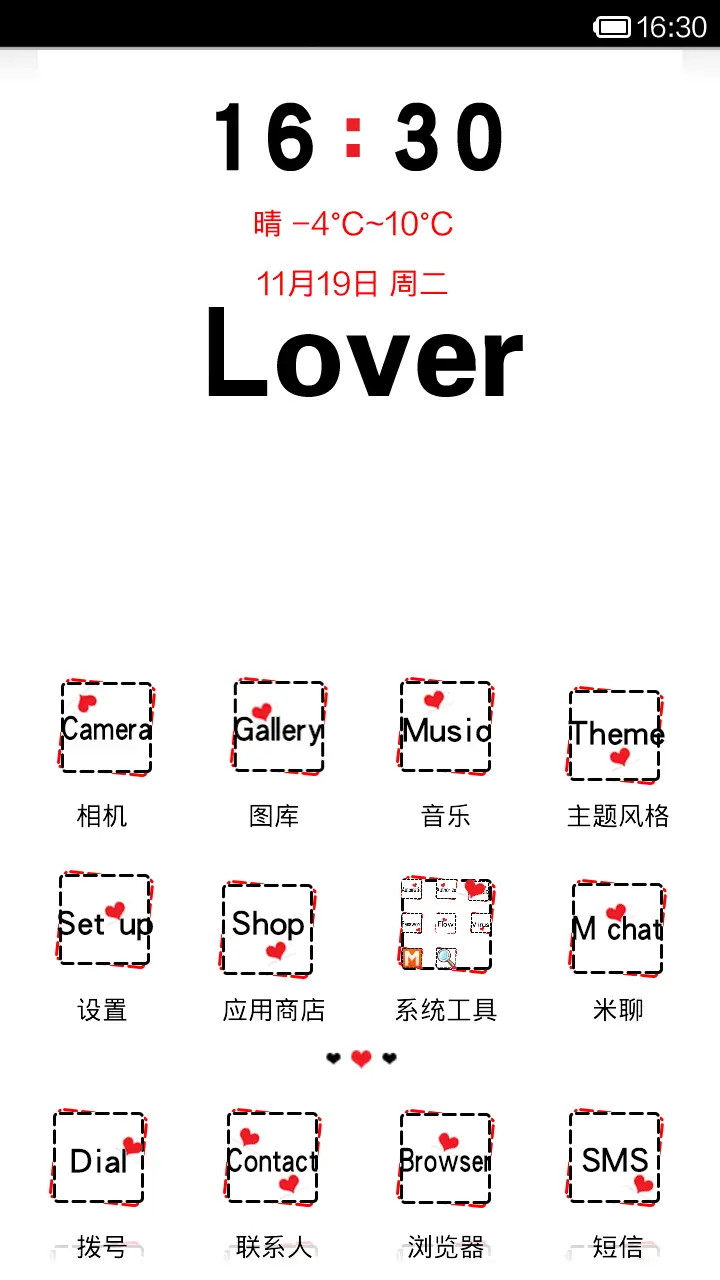This screenshot has height=1280, width=720.
Task: Open the Set up settings app
Action: (x=104, y=920)
